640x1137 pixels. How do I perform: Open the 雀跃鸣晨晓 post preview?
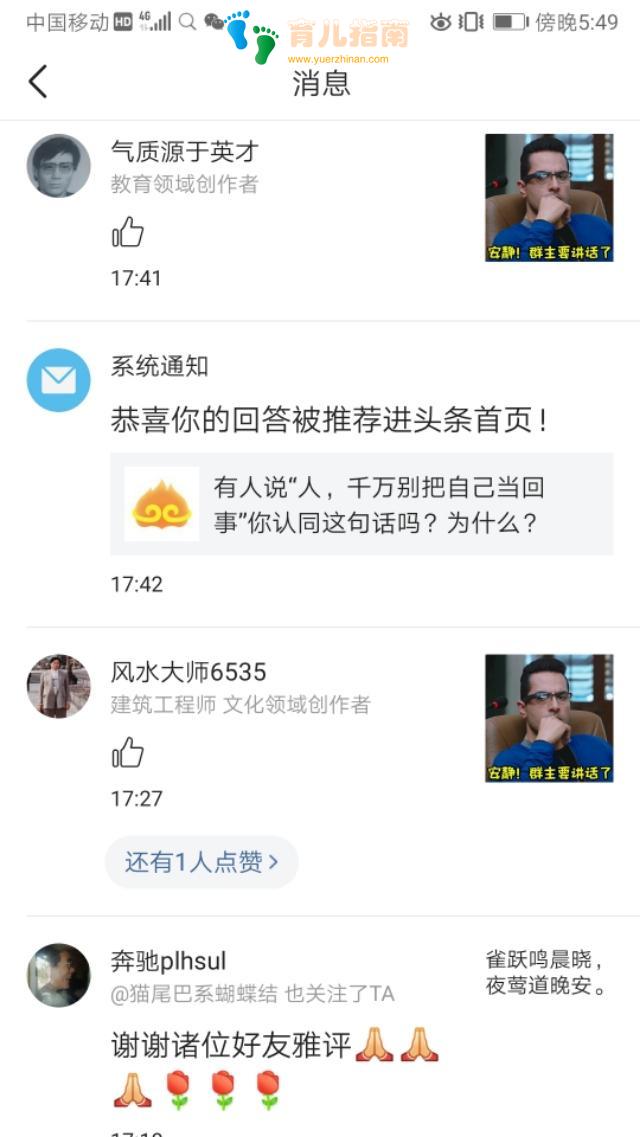[546, 974]
